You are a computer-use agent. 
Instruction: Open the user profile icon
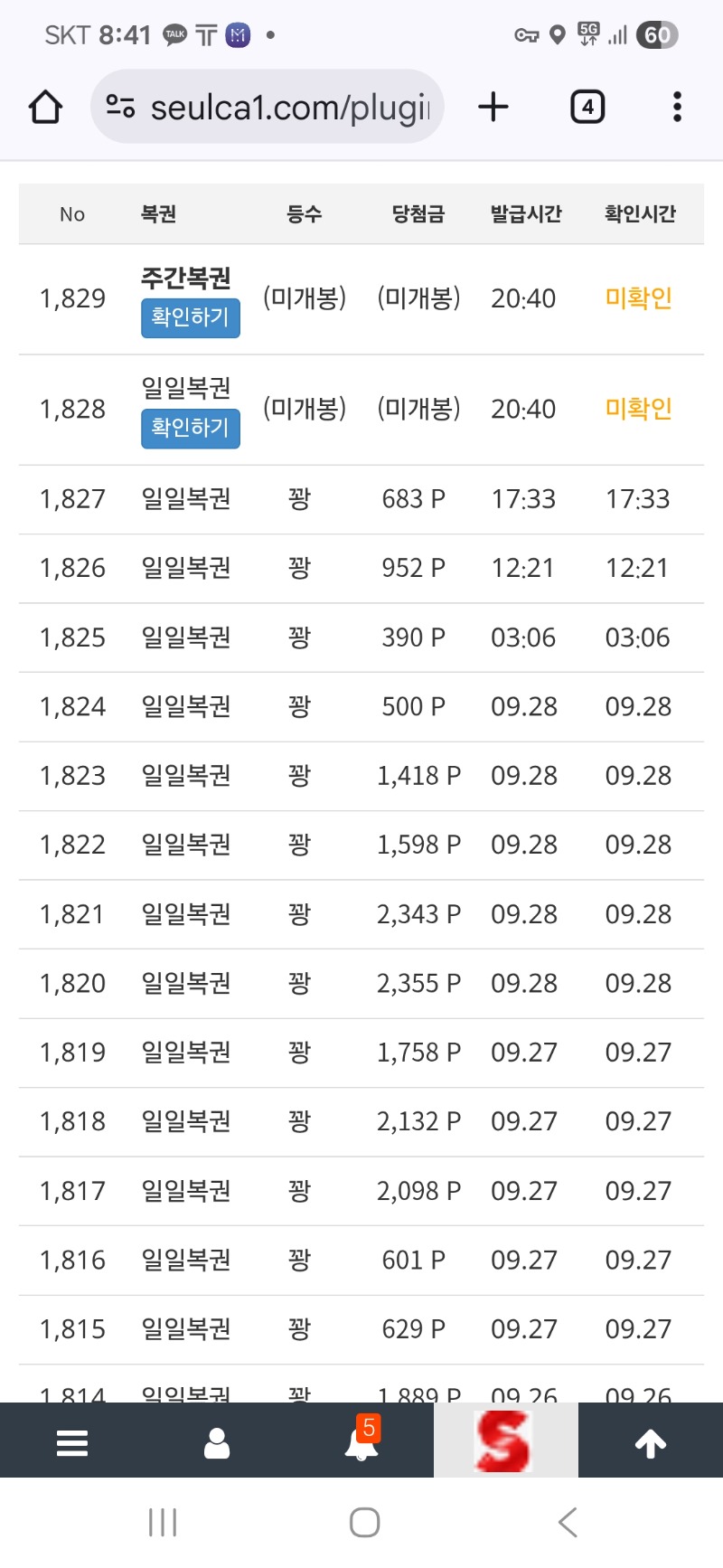point(217,1442)
